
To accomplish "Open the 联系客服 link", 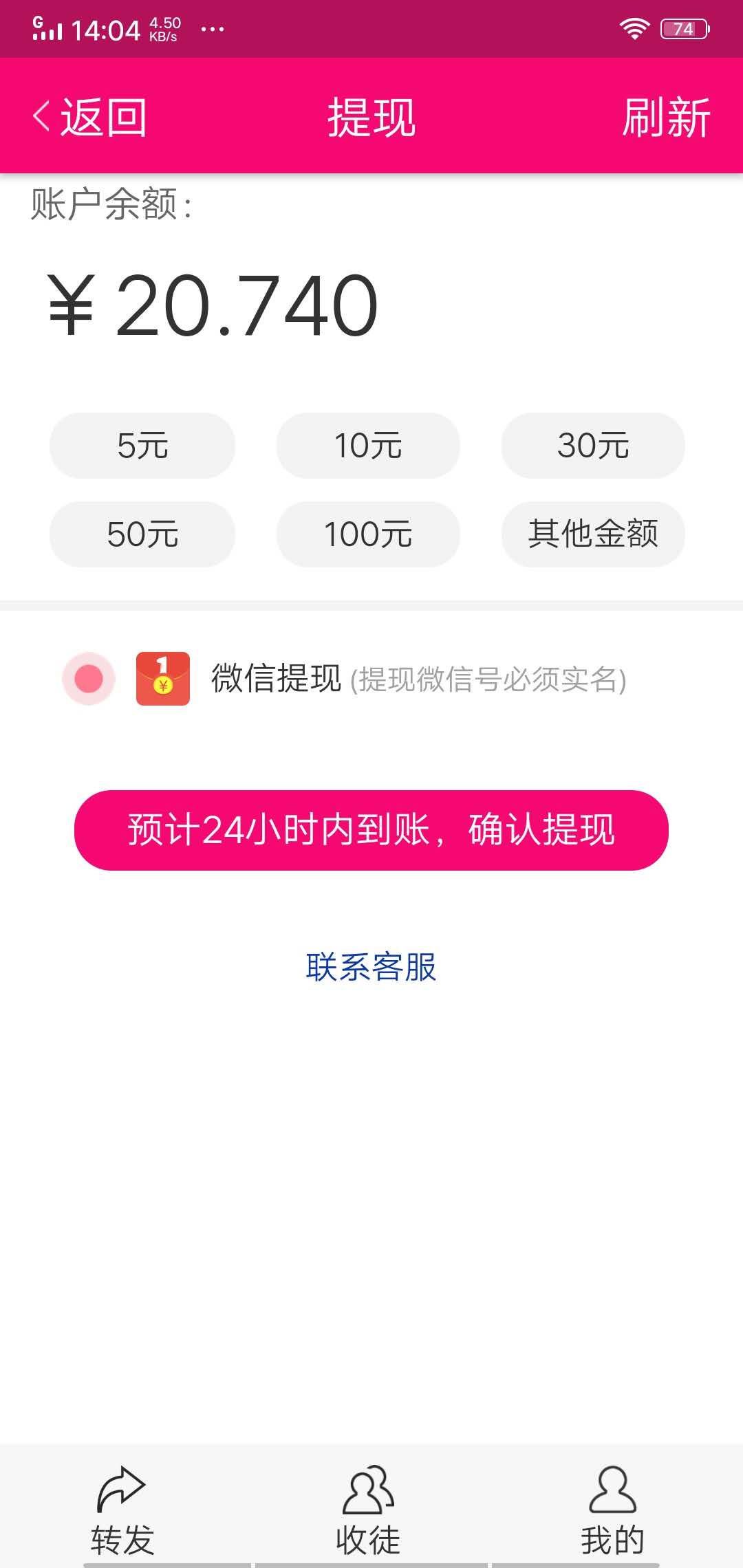I will [371, 967].
